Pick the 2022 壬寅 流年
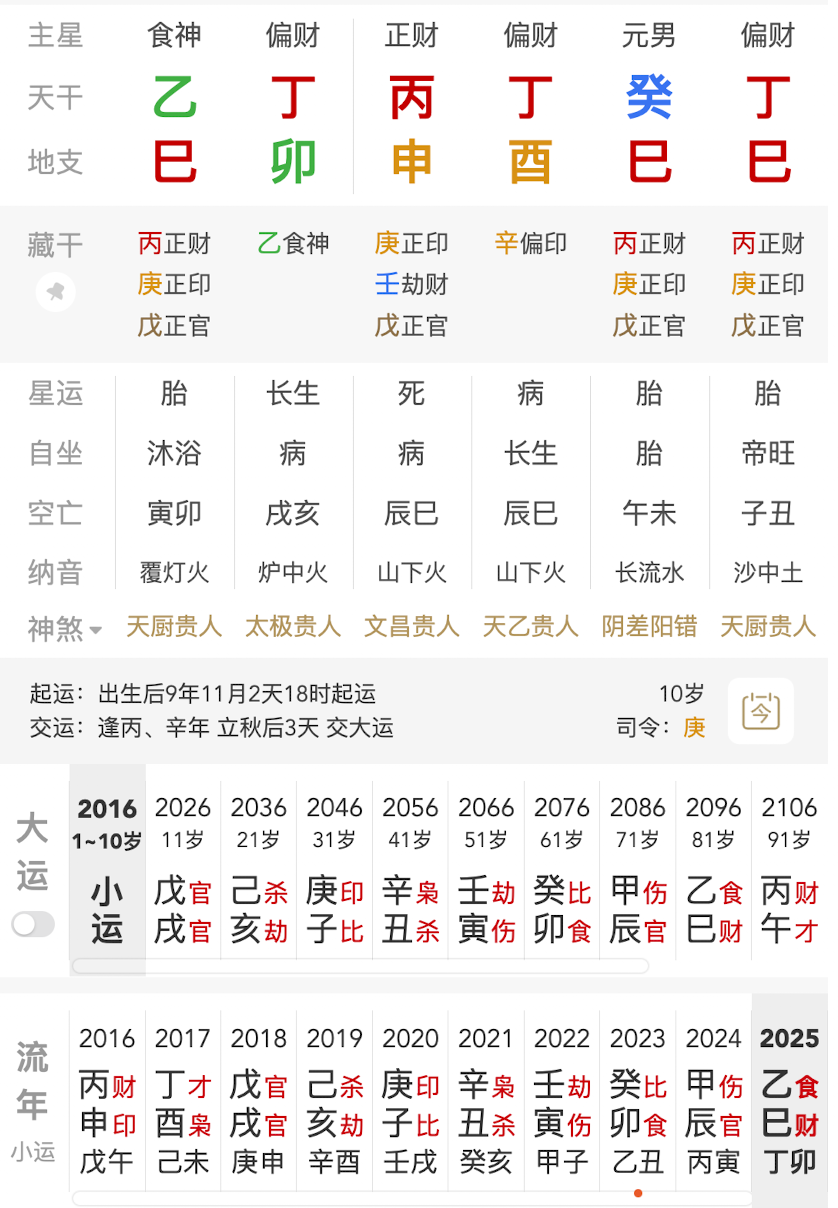The image size is (838, 1208). 562,1100
